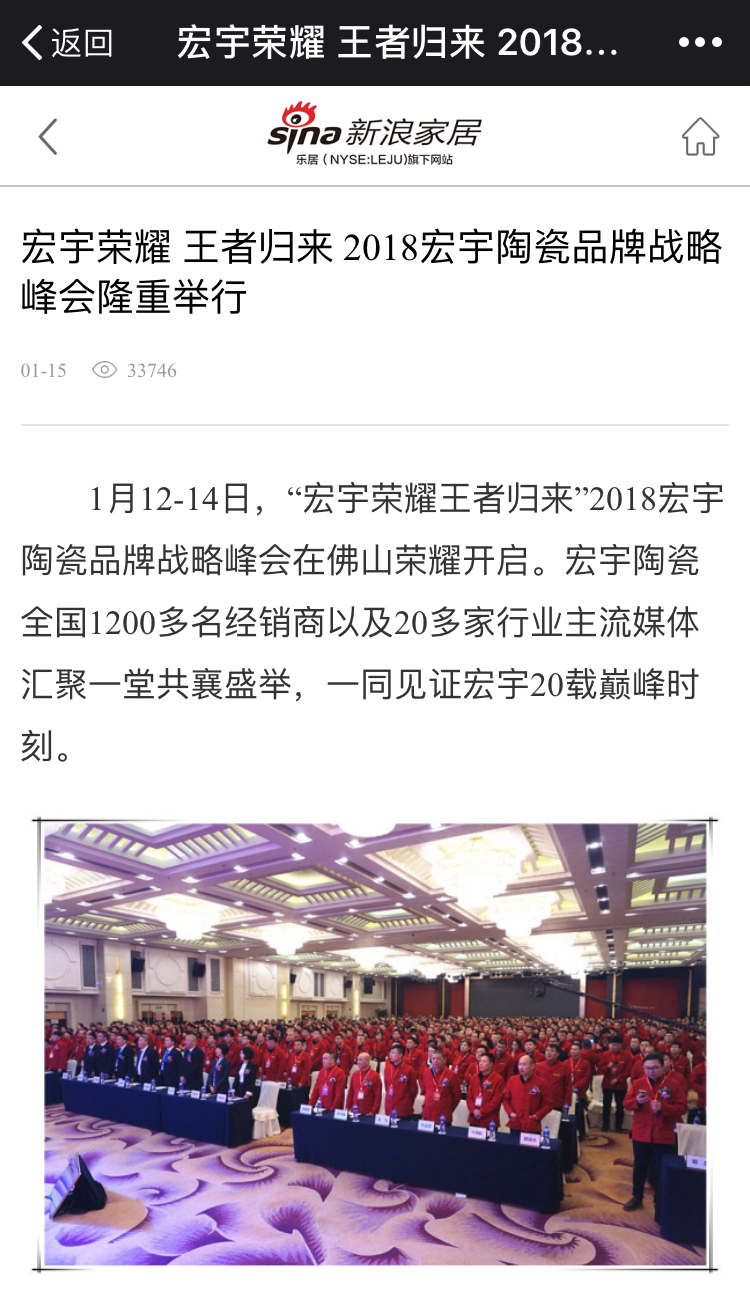Tap the 返回 back button

click(66, 43)
